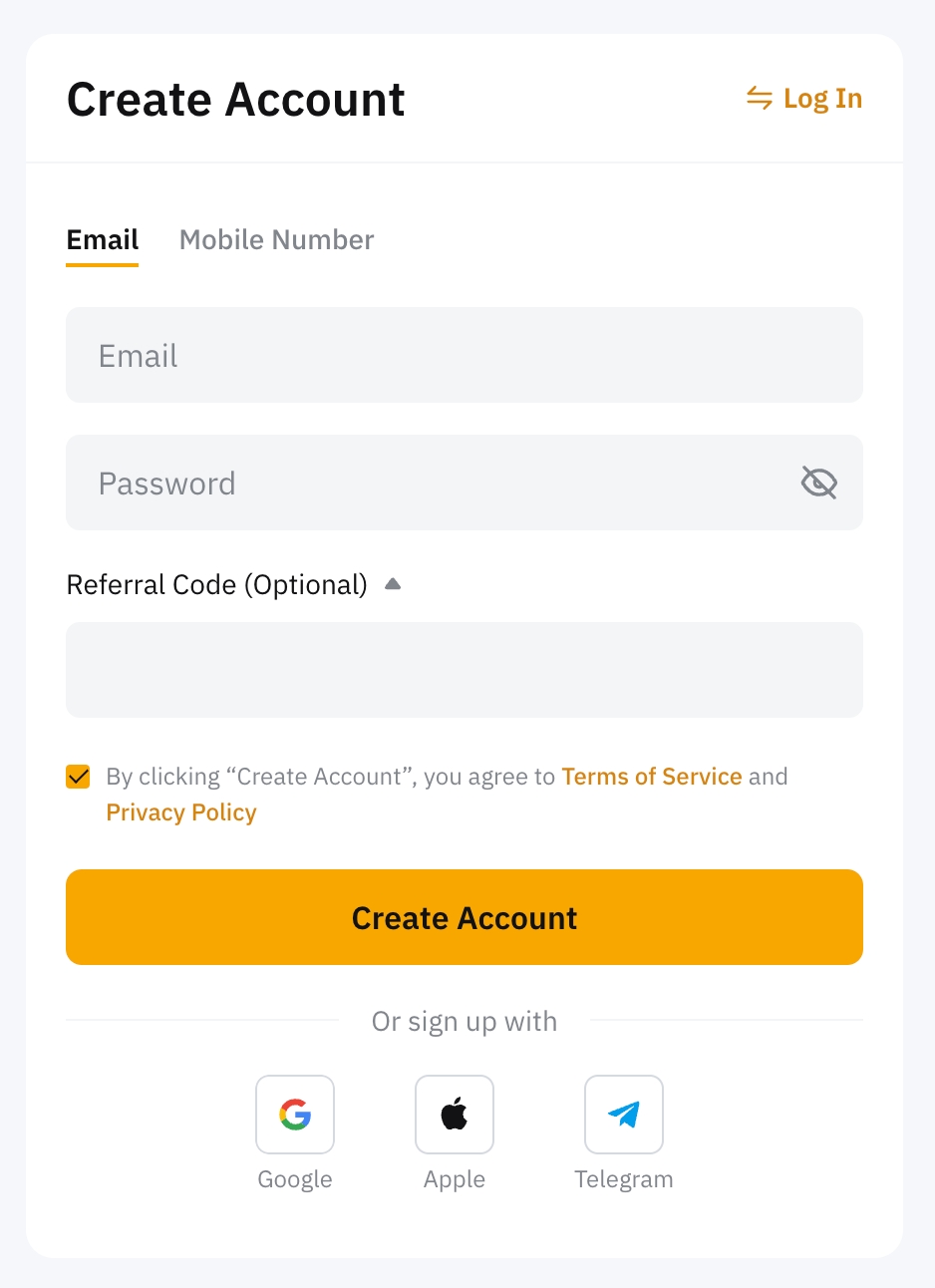Open the Terms of Service link
The height and width of the screenshot is (1288, 935).
pos(651,777)
